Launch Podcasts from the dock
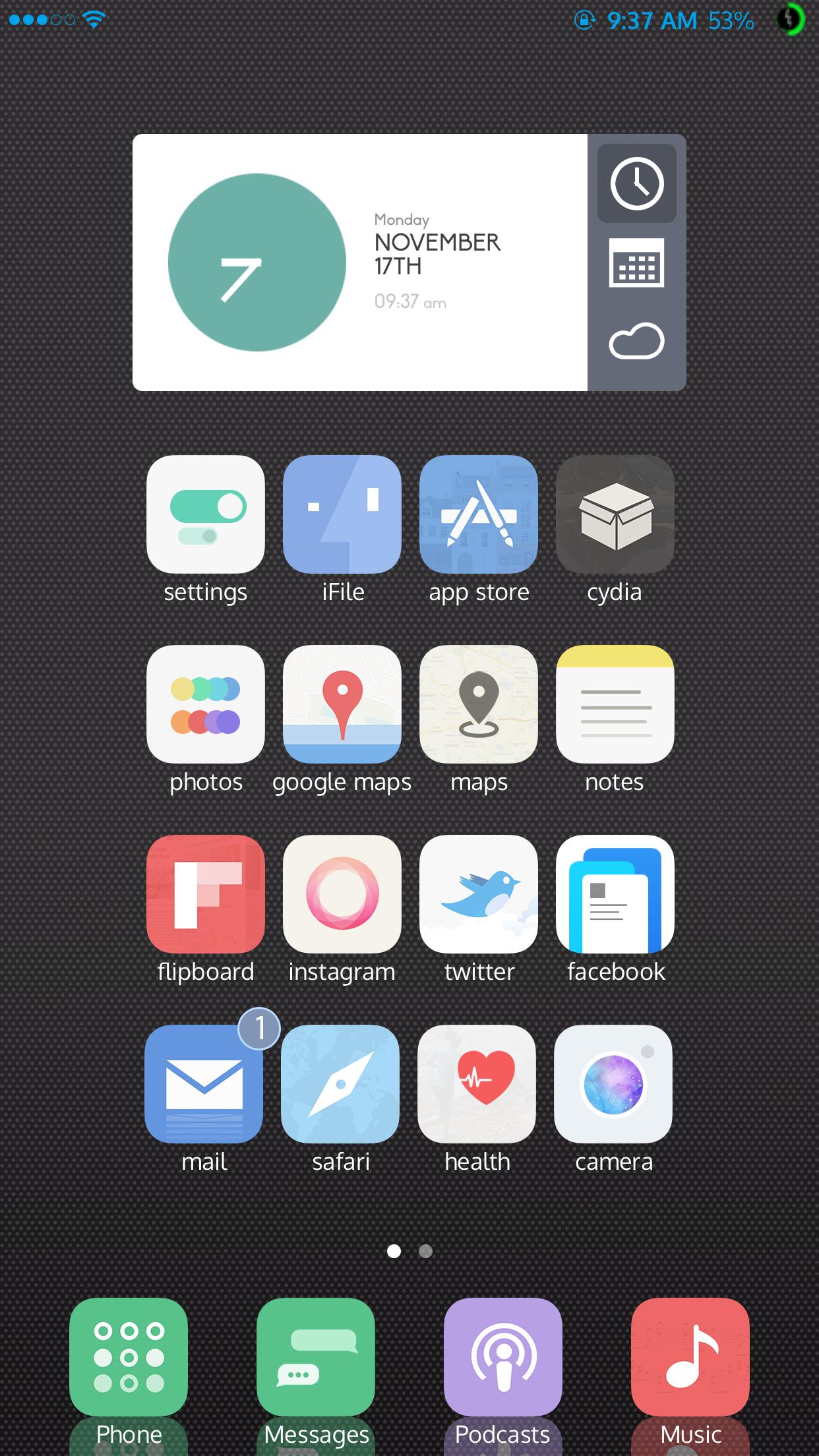Viewport: 819px width, 1456px height. tap(503, 1357)
